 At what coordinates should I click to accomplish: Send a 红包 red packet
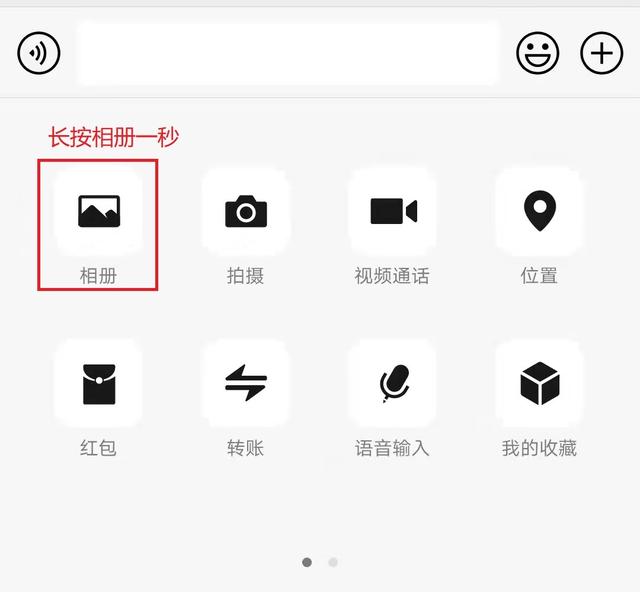pos(98,384)
